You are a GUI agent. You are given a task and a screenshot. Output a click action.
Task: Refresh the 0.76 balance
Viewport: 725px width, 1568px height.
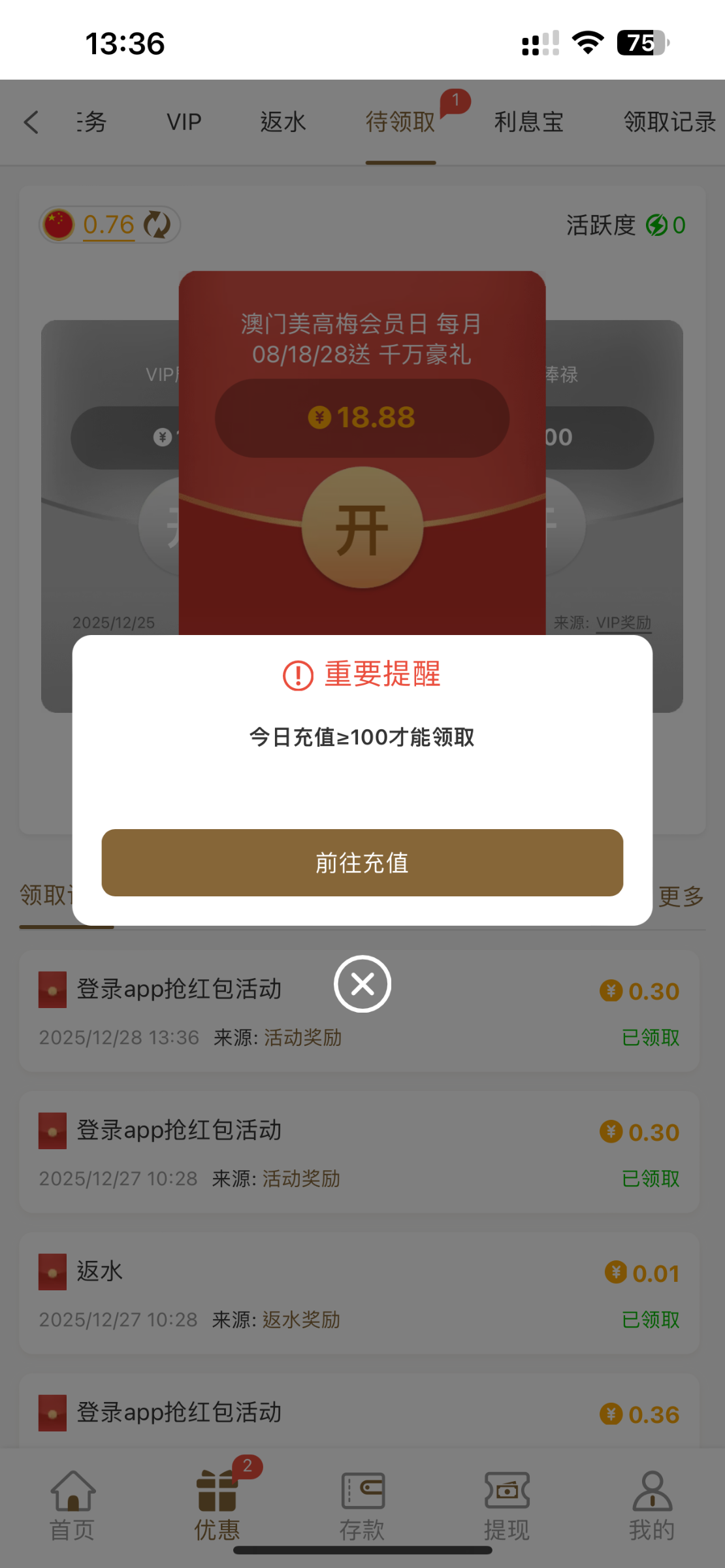click(x=157, y=225)
